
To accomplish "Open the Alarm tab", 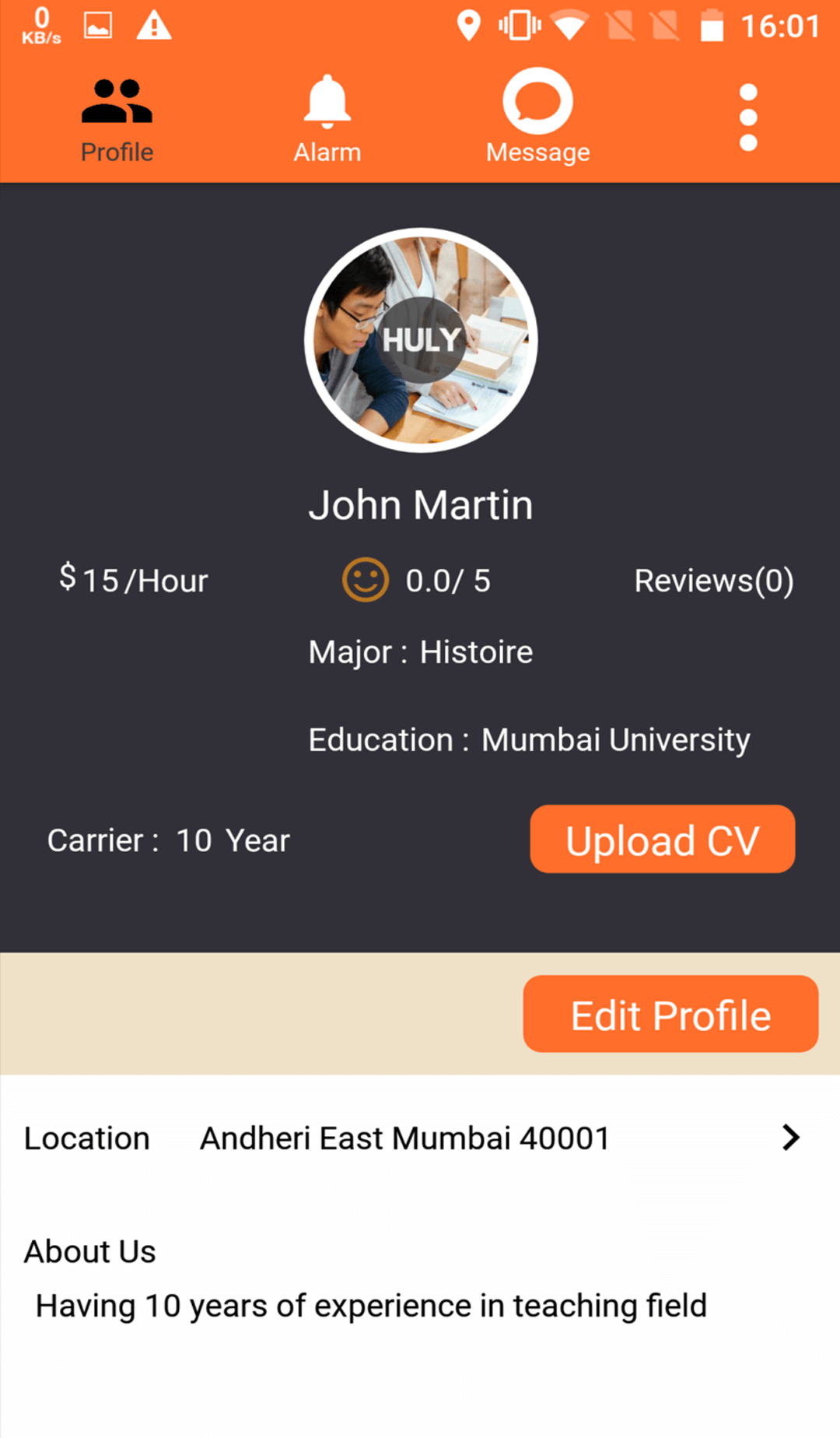I will [327, 119].
